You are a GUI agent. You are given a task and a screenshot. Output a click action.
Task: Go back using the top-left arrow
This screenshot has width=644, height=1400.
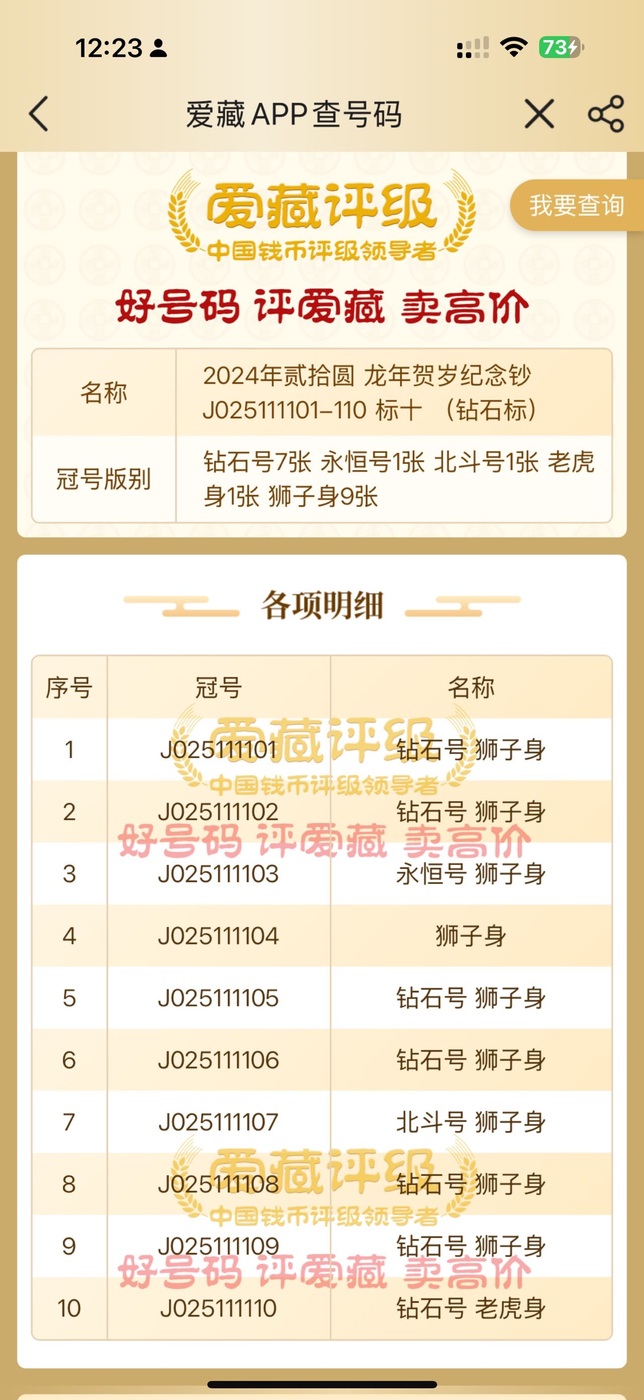pos(39,114)
